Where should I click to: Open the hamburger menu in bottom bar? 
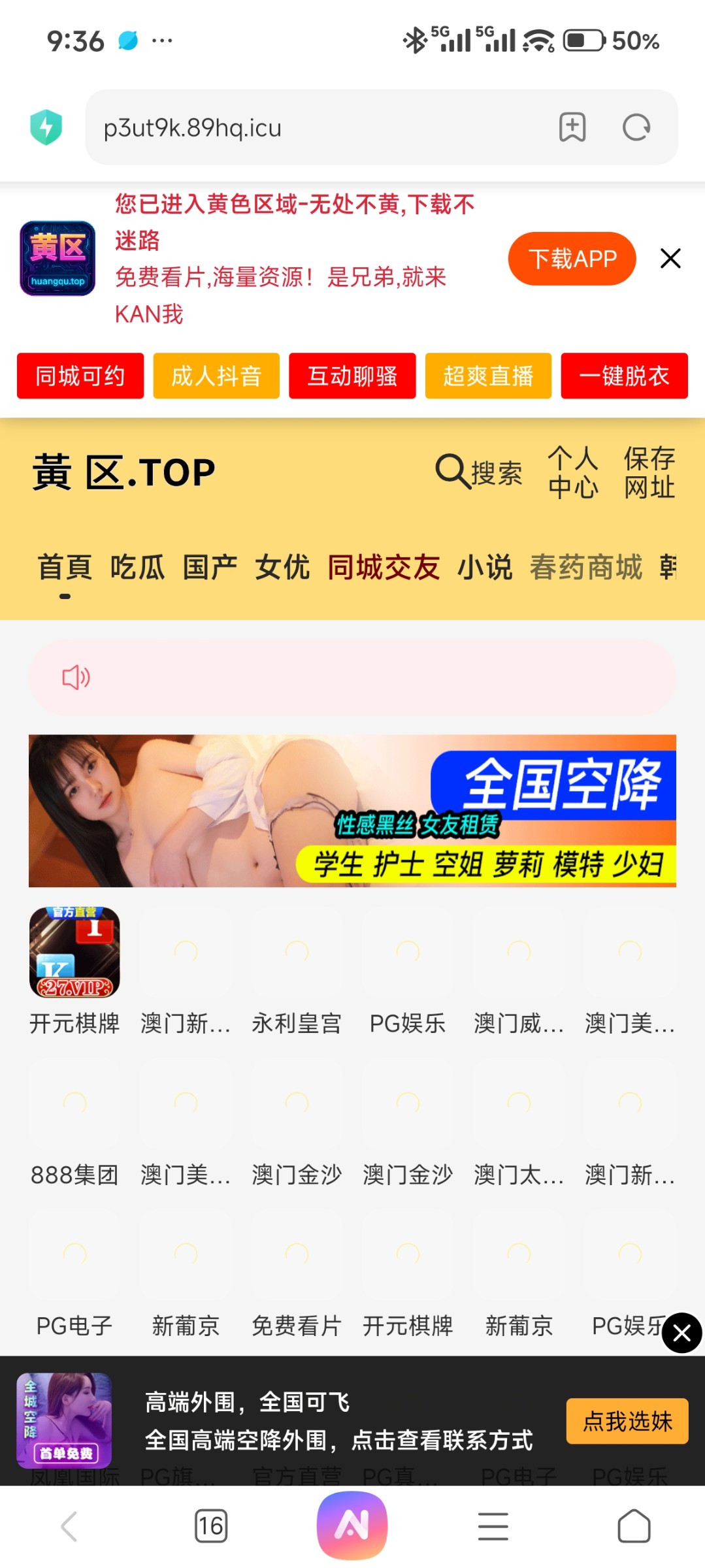pyautogui.click(x=493, y=1524)
